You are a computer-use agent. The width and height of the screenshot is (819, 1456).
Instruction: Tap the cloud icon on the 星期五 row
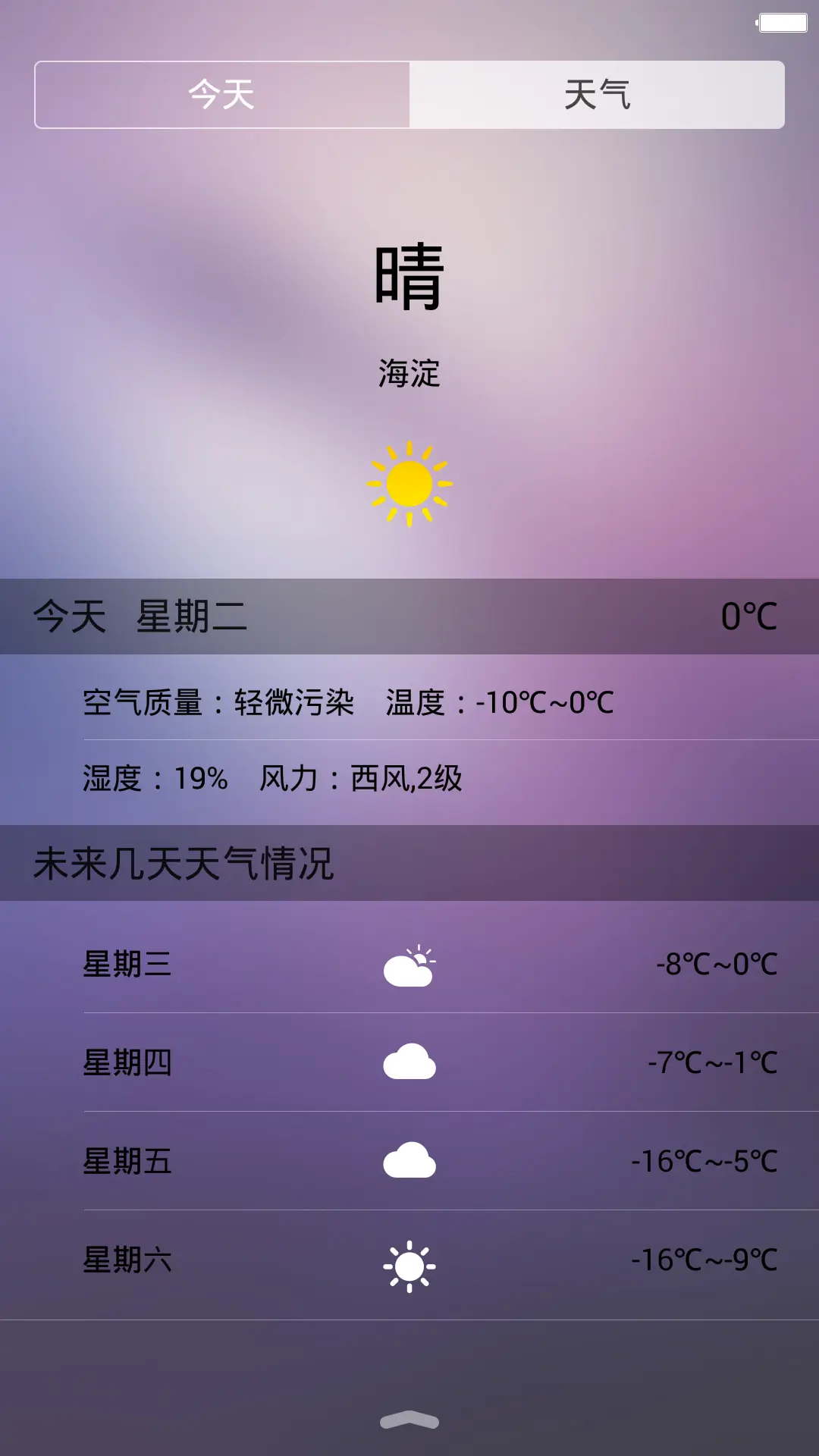[410, 1159]
